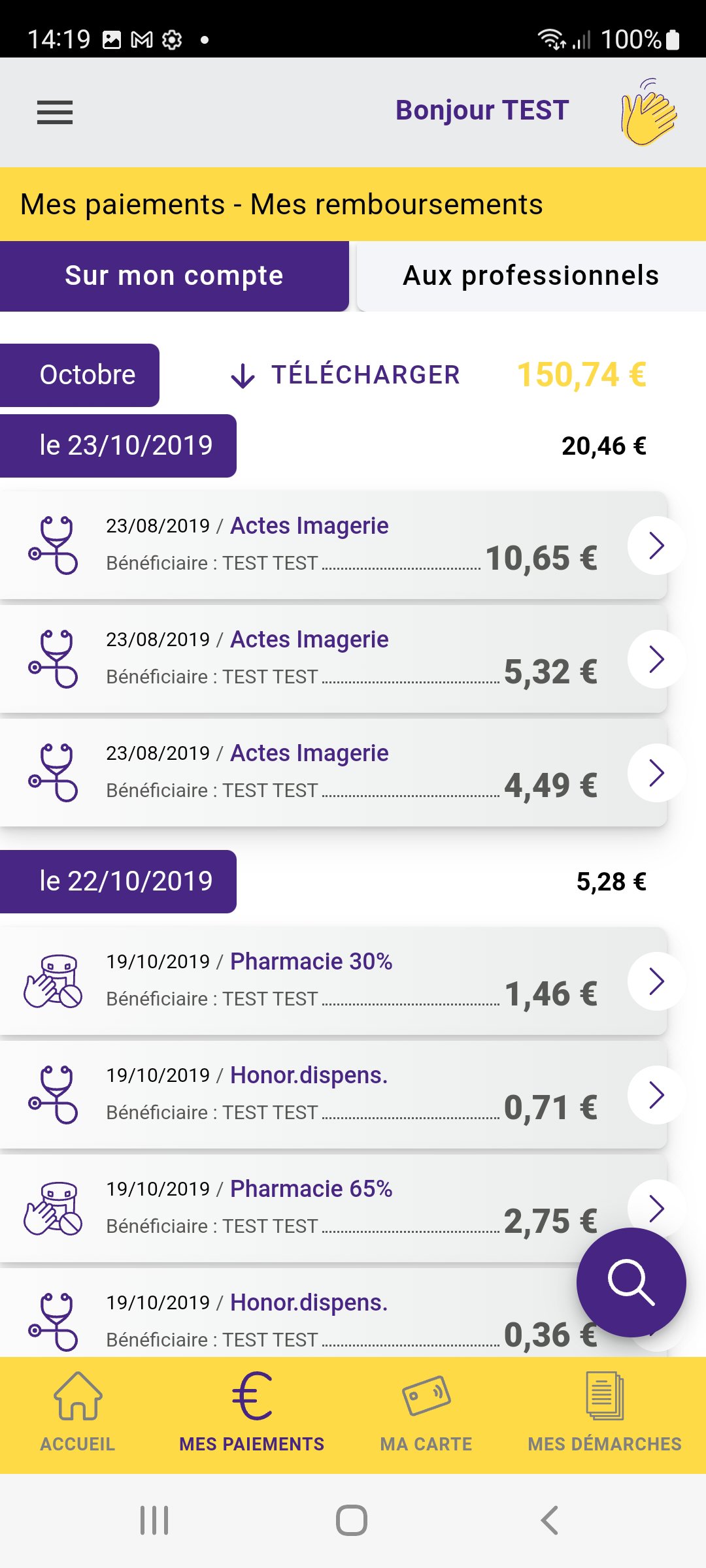
Task: Tap the system home button
Action: (352, 1520)
